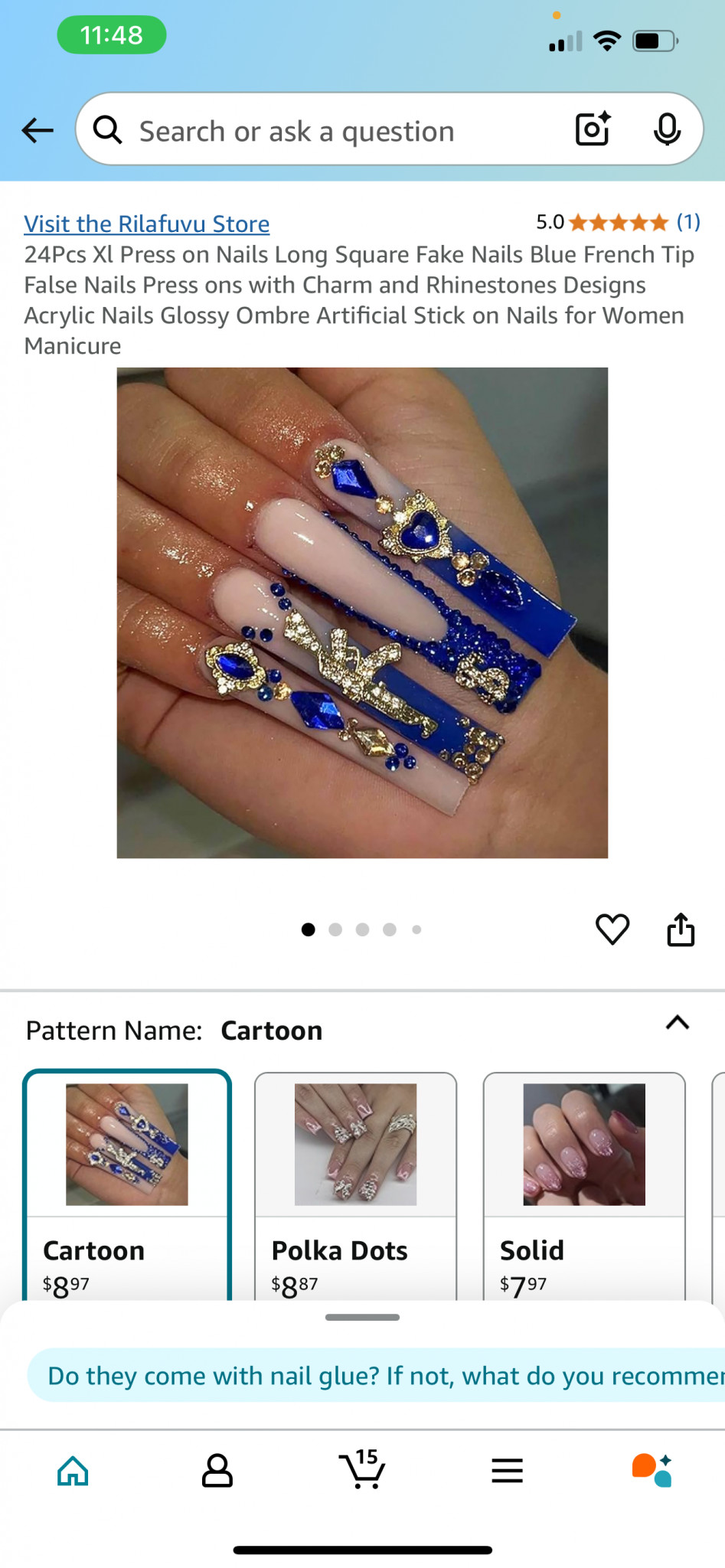Viewport: 725px width, 1568px height.
Task: Tap the image carousel page dots
Action: coord(361,929)
